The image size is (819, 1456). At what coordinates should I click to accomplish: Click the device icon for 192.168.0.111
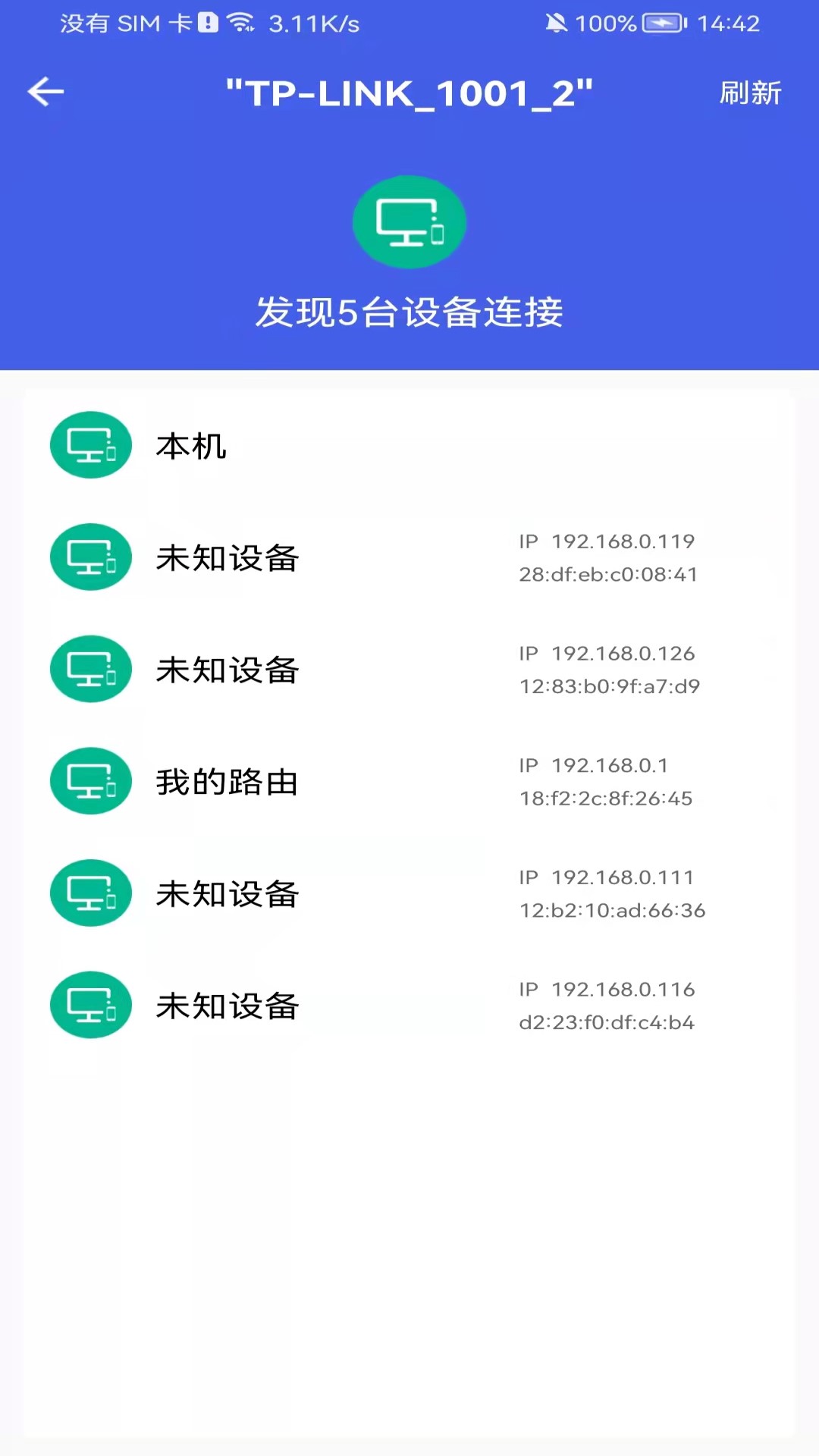pos(90,893)
